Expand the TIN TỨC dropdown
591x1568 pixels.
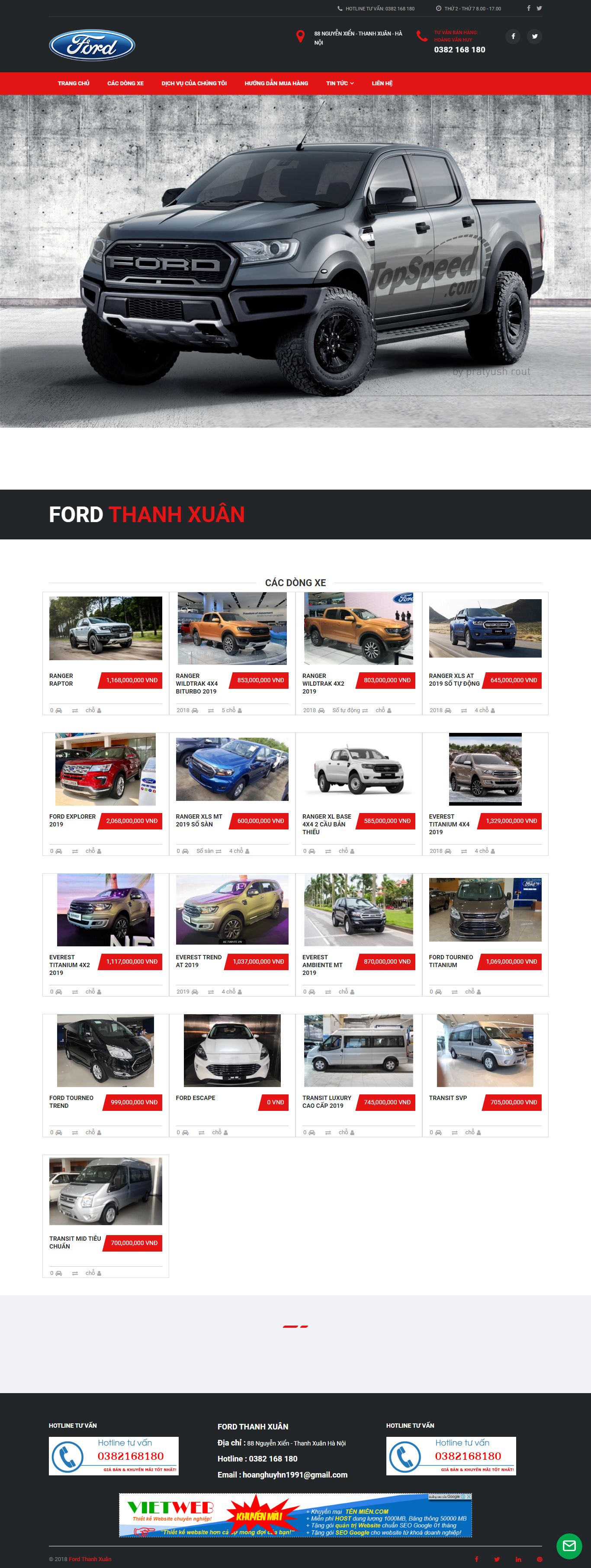click(x=339, y=84)
